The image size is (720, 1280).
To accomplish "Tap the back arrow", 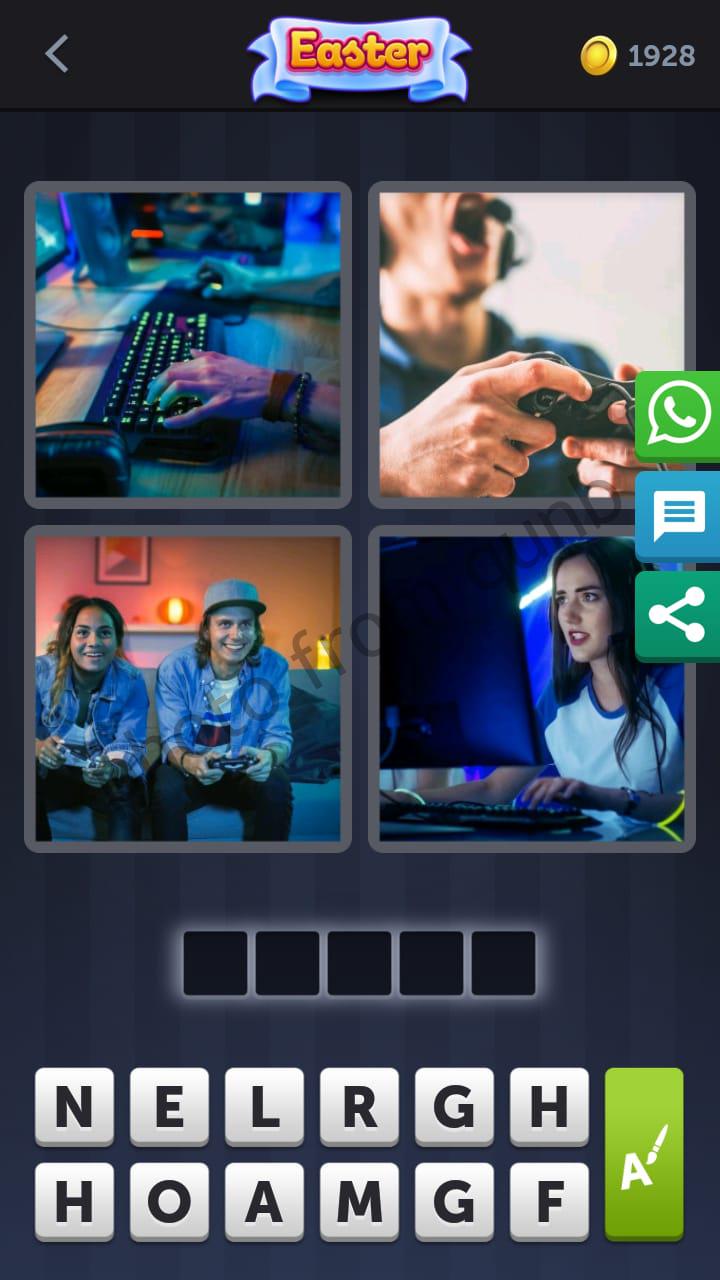I will tap(57, 54).
